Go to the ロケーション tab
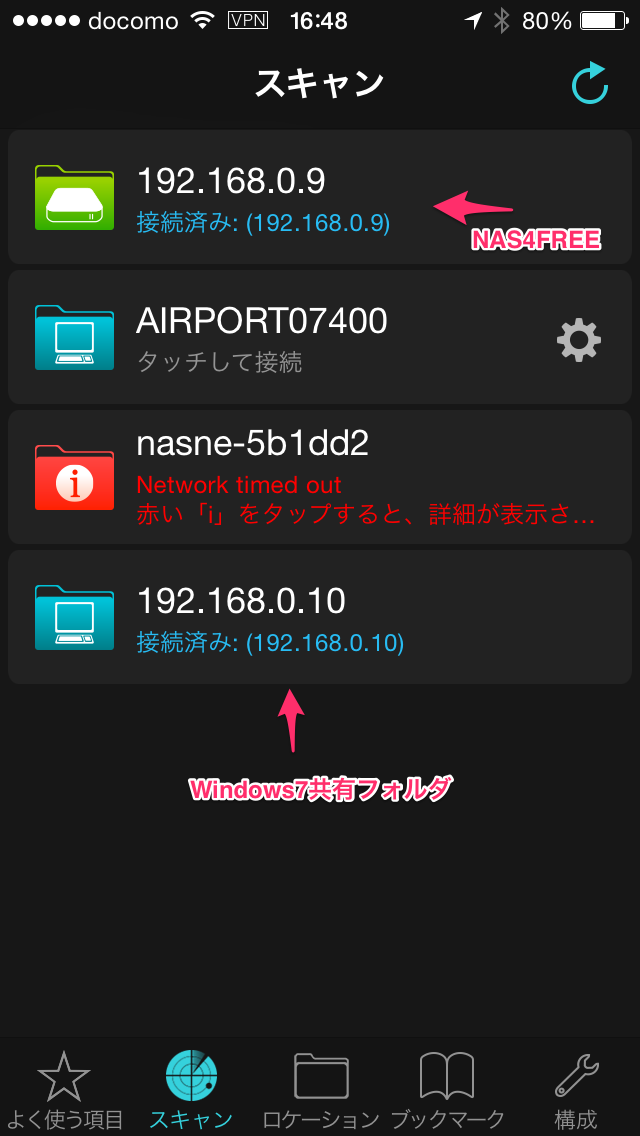 tap(320, 1090)
